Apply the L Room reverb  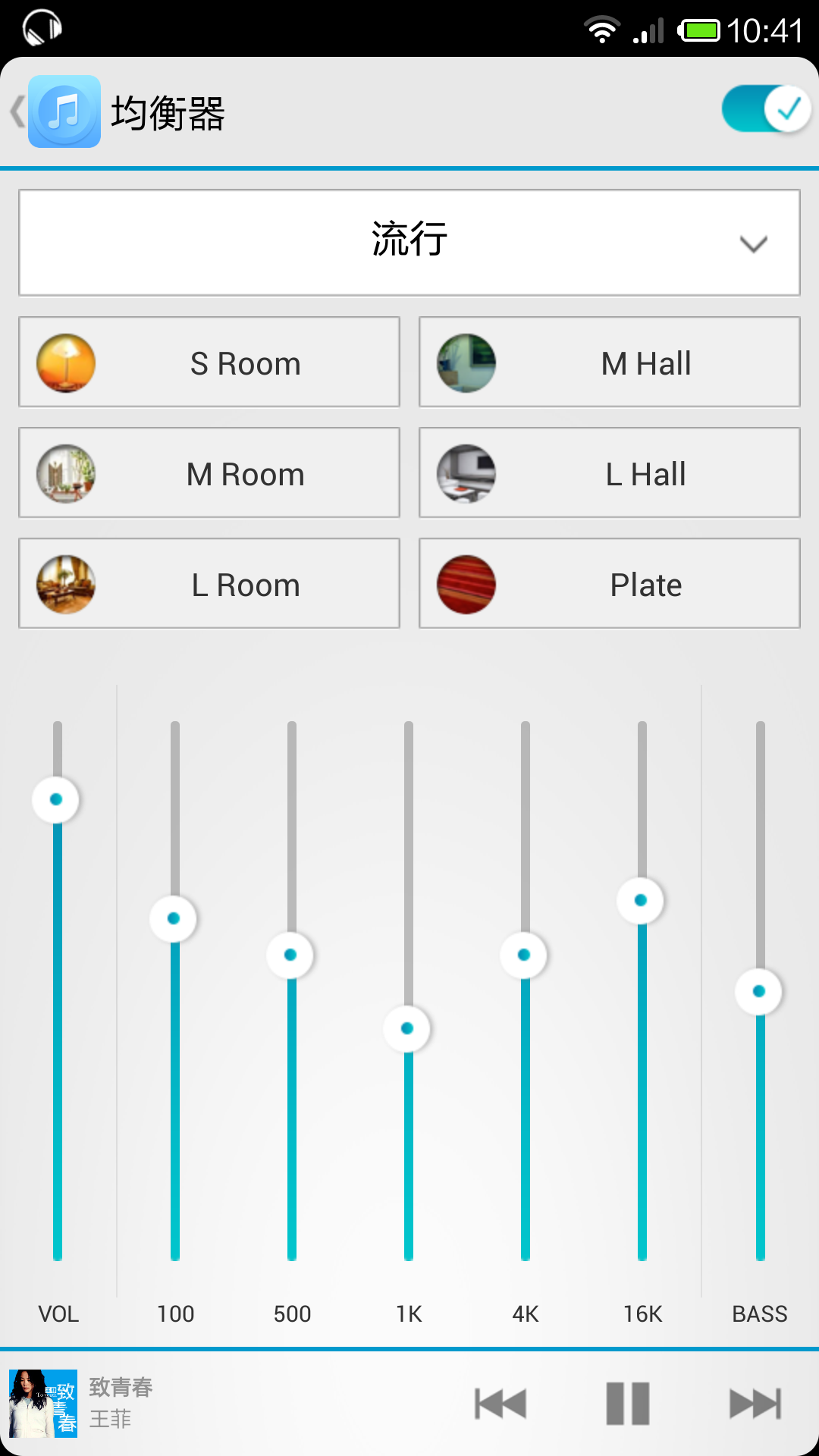coord(209,584)
